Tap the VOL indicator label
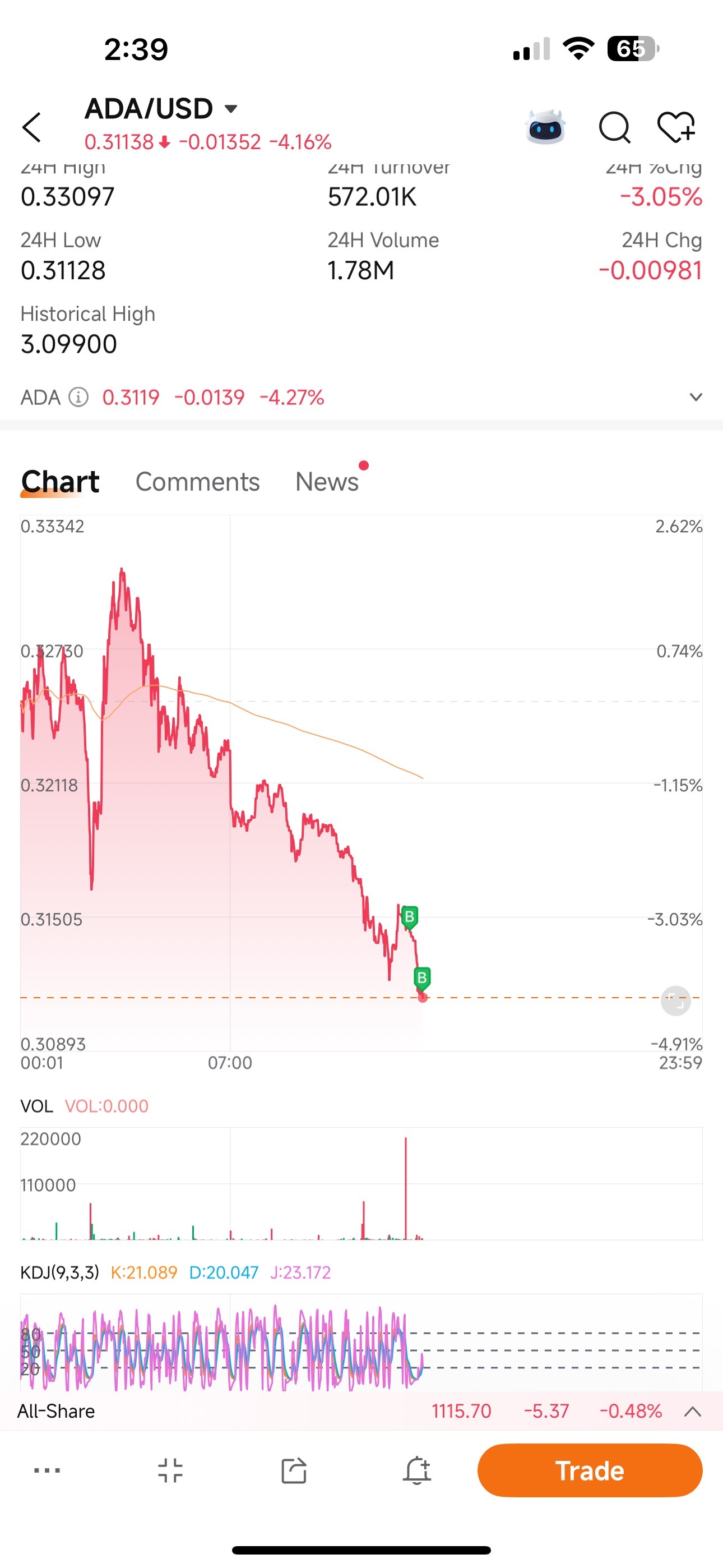 pyautogui.click(x=37, y=1105)
